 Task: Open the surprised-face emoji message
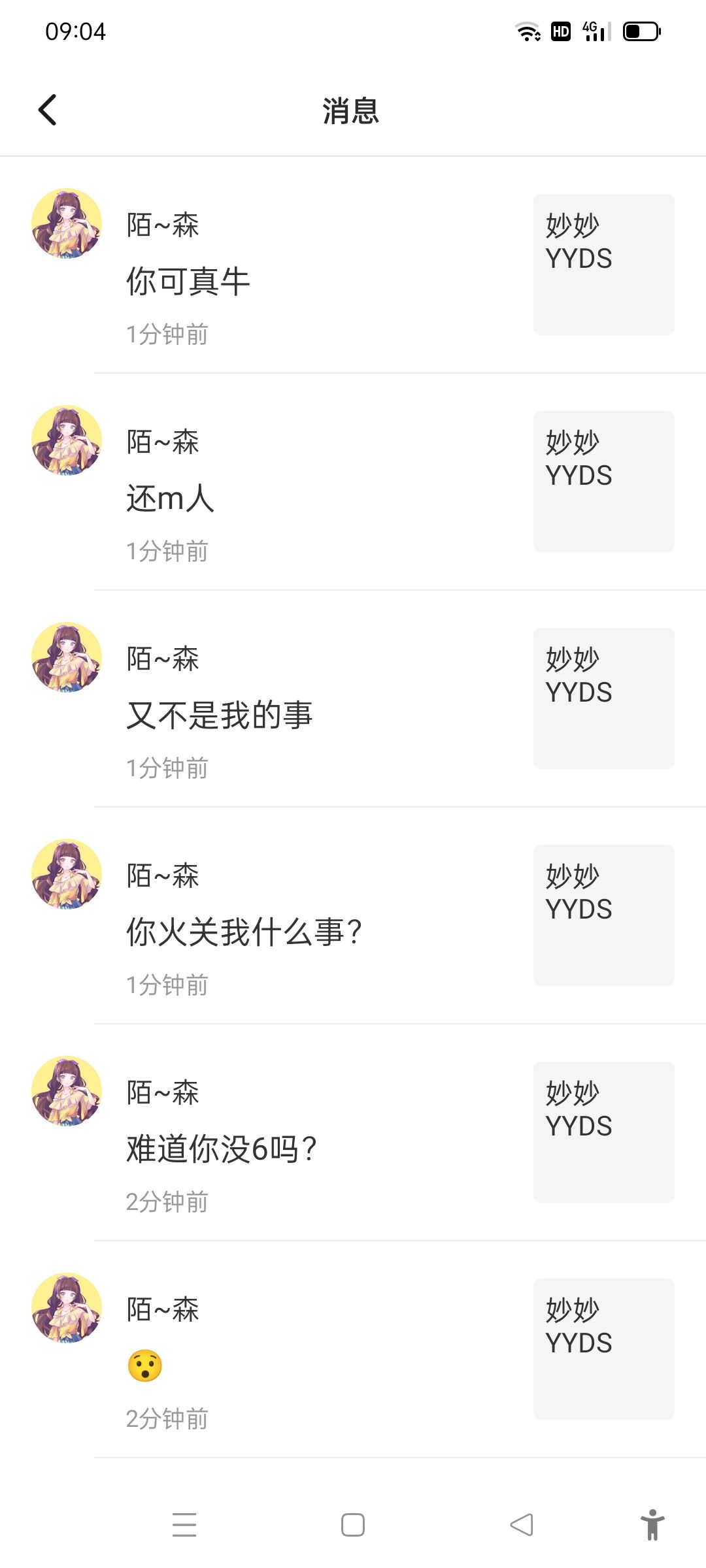(145, 1365)
